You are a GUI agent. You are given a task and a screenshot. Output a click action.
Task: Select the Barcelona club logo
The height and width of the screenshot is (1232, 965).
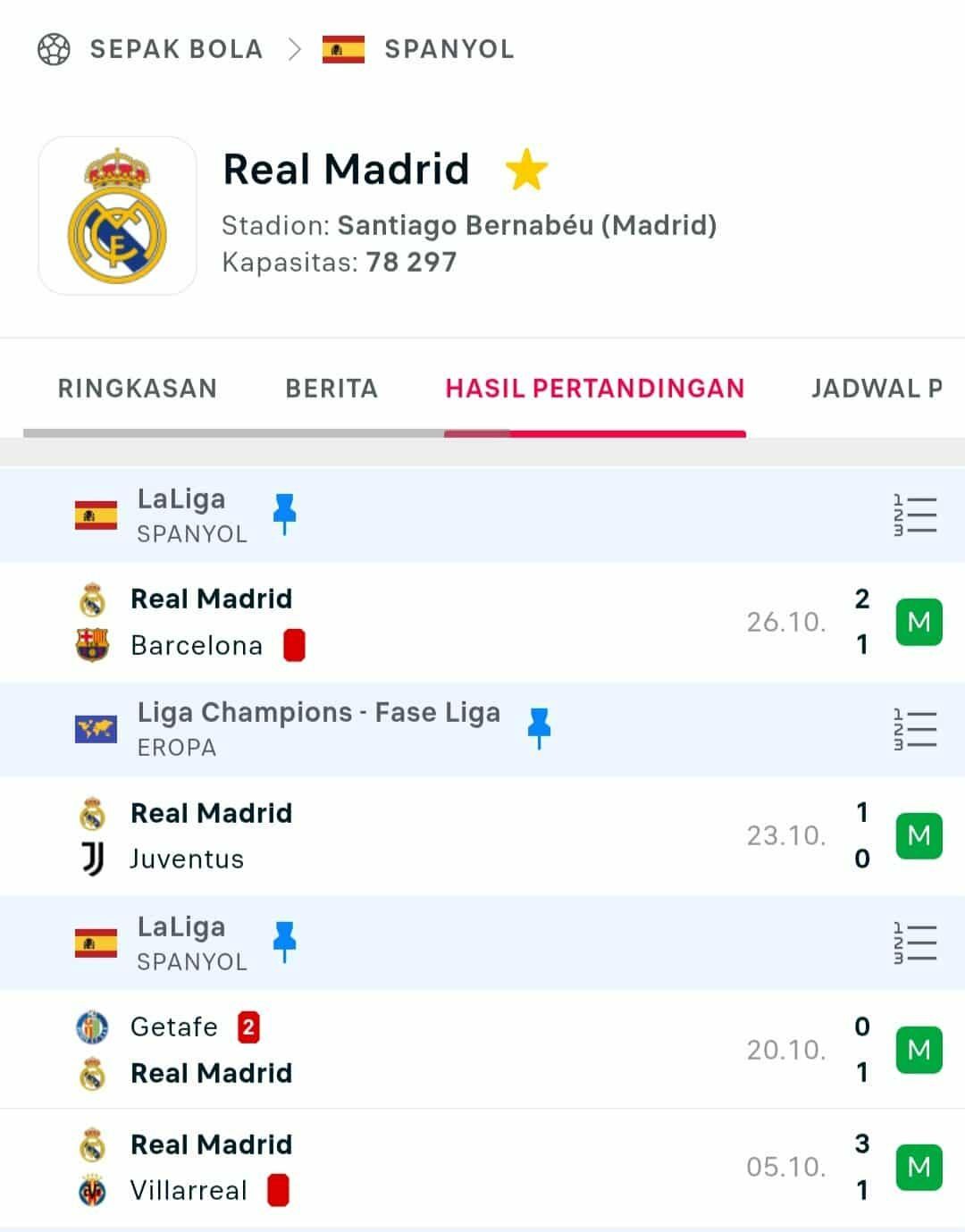[x=93, y=645]
